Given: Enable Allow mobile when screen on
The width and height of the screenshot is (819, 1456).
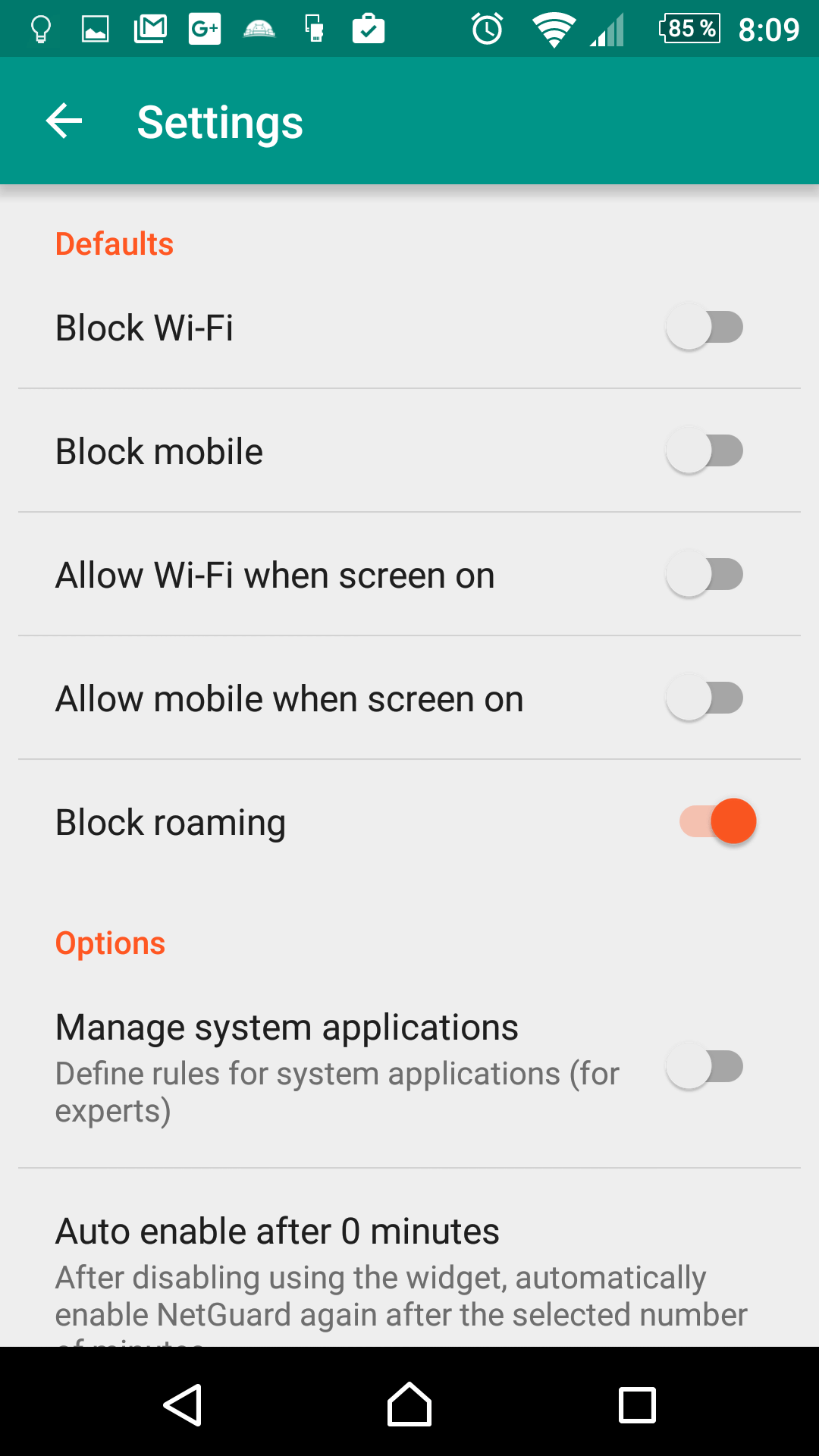Looking at the screenshot, I should [x=704, y=698].
